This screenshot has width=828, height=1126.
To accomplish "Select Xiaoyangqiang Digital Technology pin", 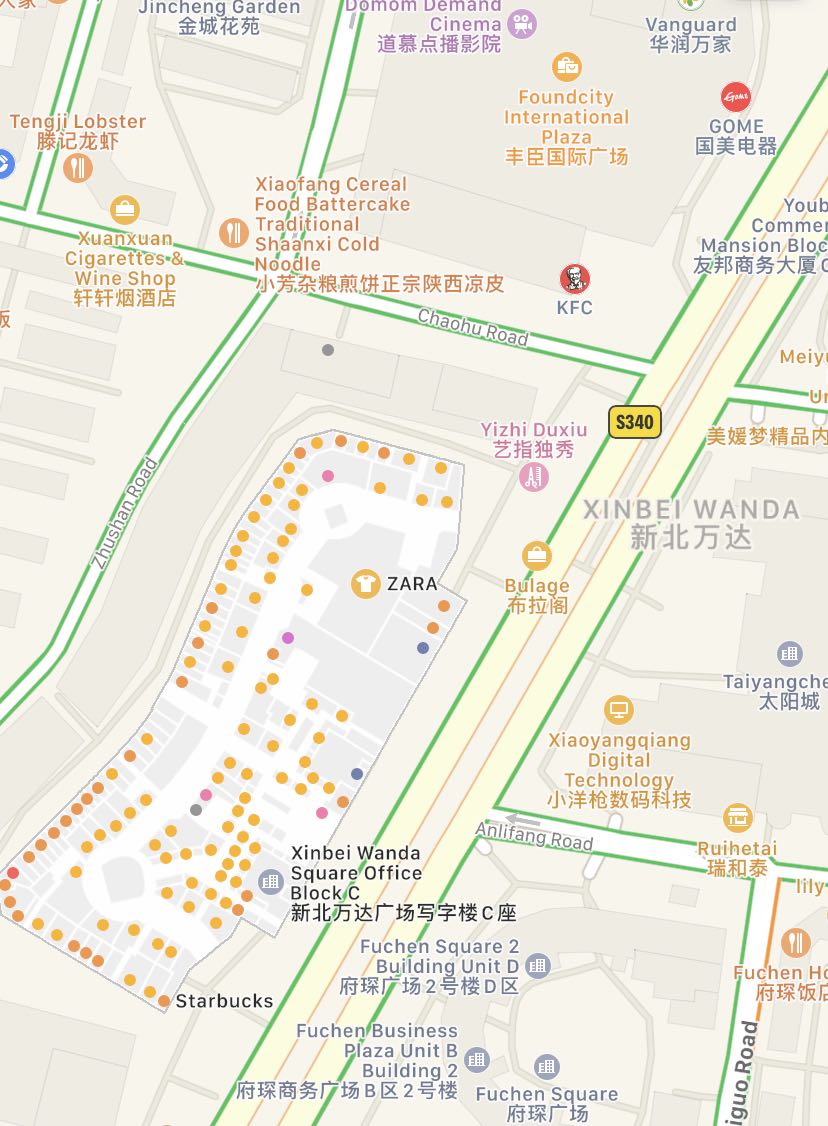I will click(619, 712).
